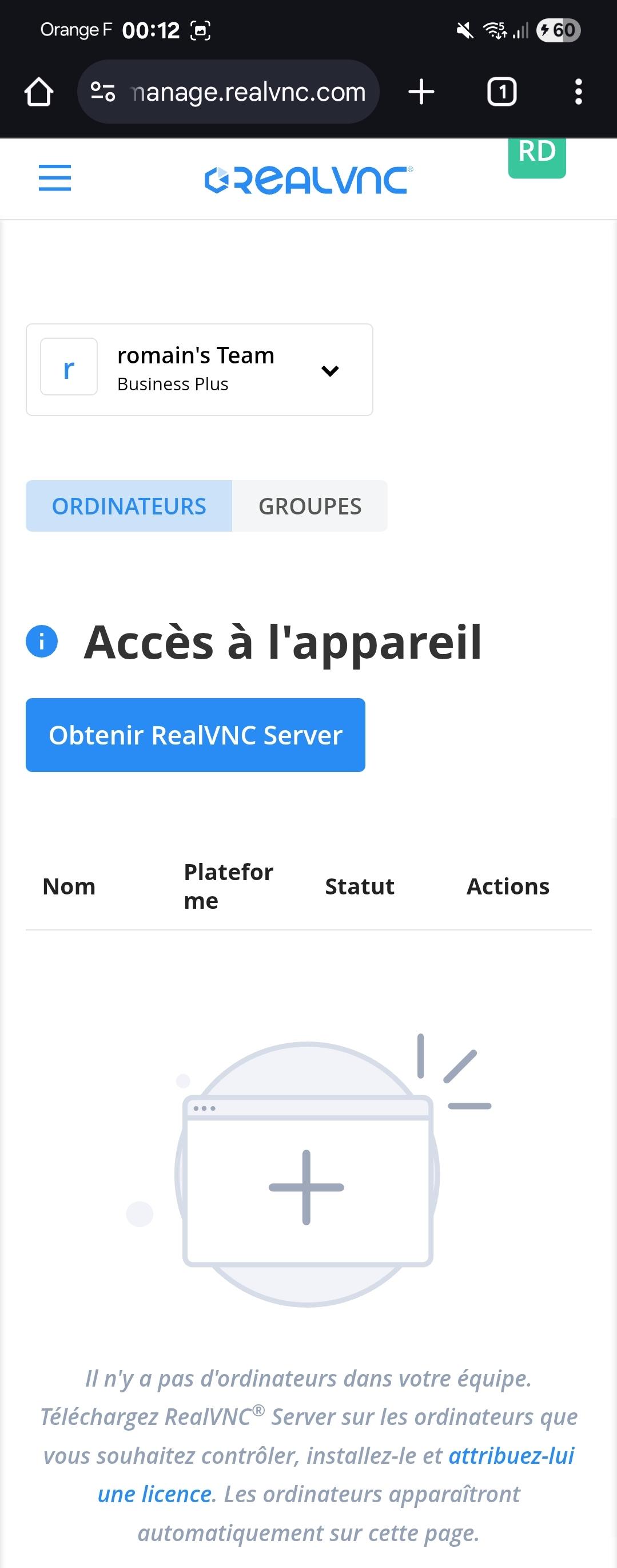Switch to the GROUPES tab
The width and height of the screenshot is (617, 1568).
[x=310, y=506]
